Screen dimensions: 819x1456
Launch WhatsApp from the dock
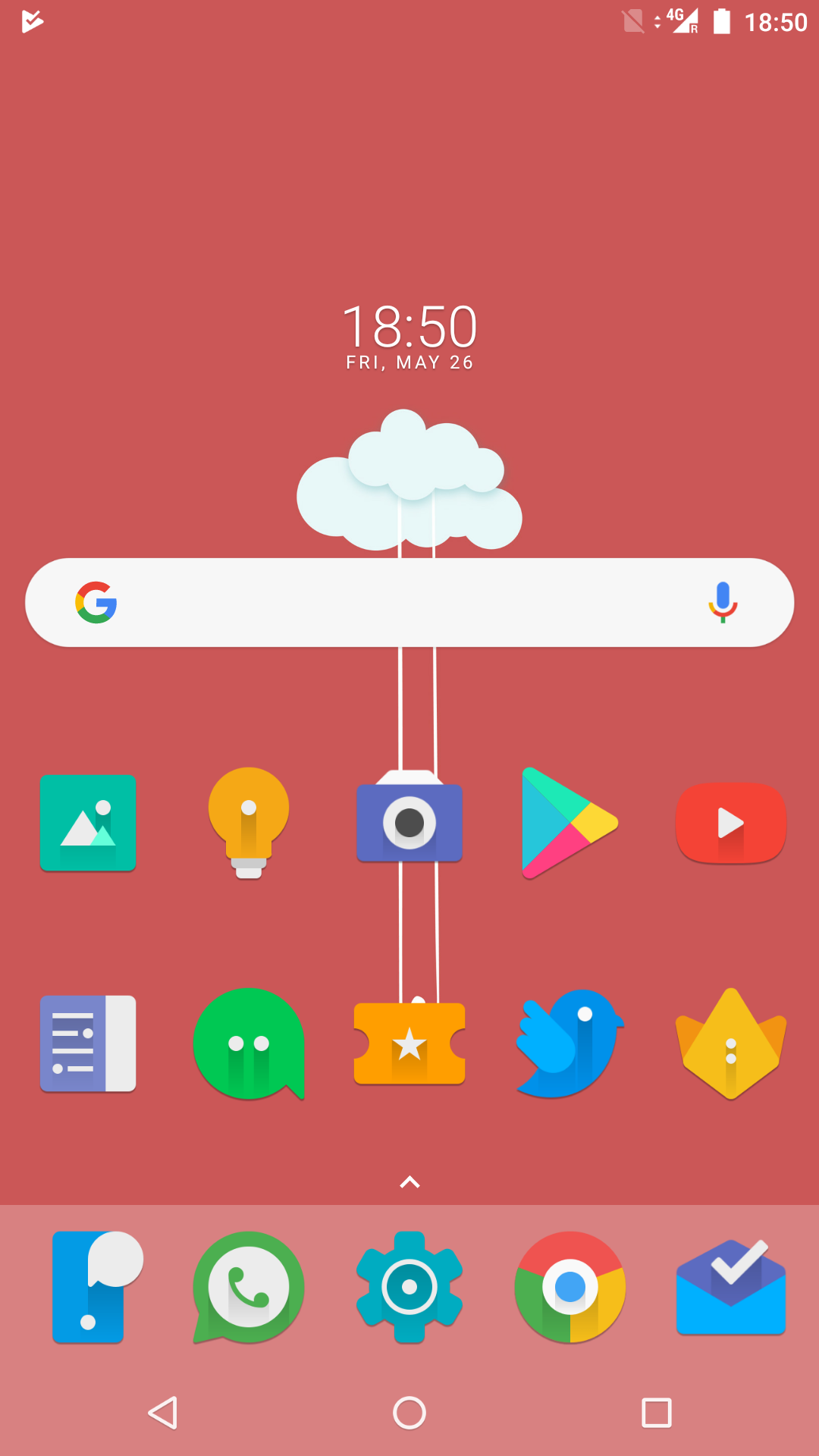click(249, 1287)
